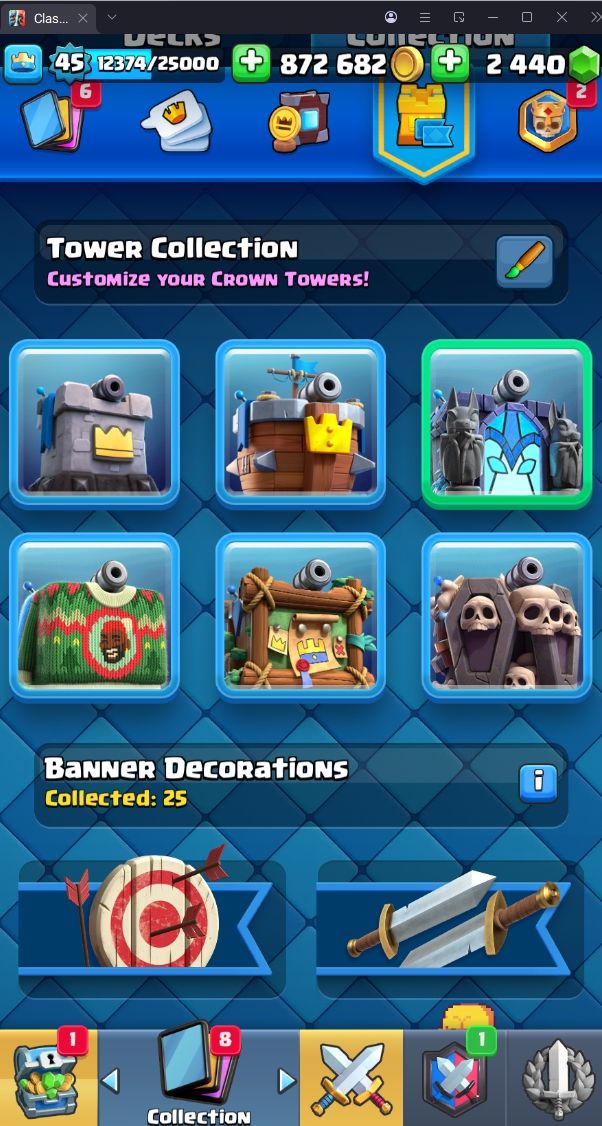This screenshot has width=602, height=1126.
Task: Select the jungle treasure map tower skin
Action: click(301, 616)
